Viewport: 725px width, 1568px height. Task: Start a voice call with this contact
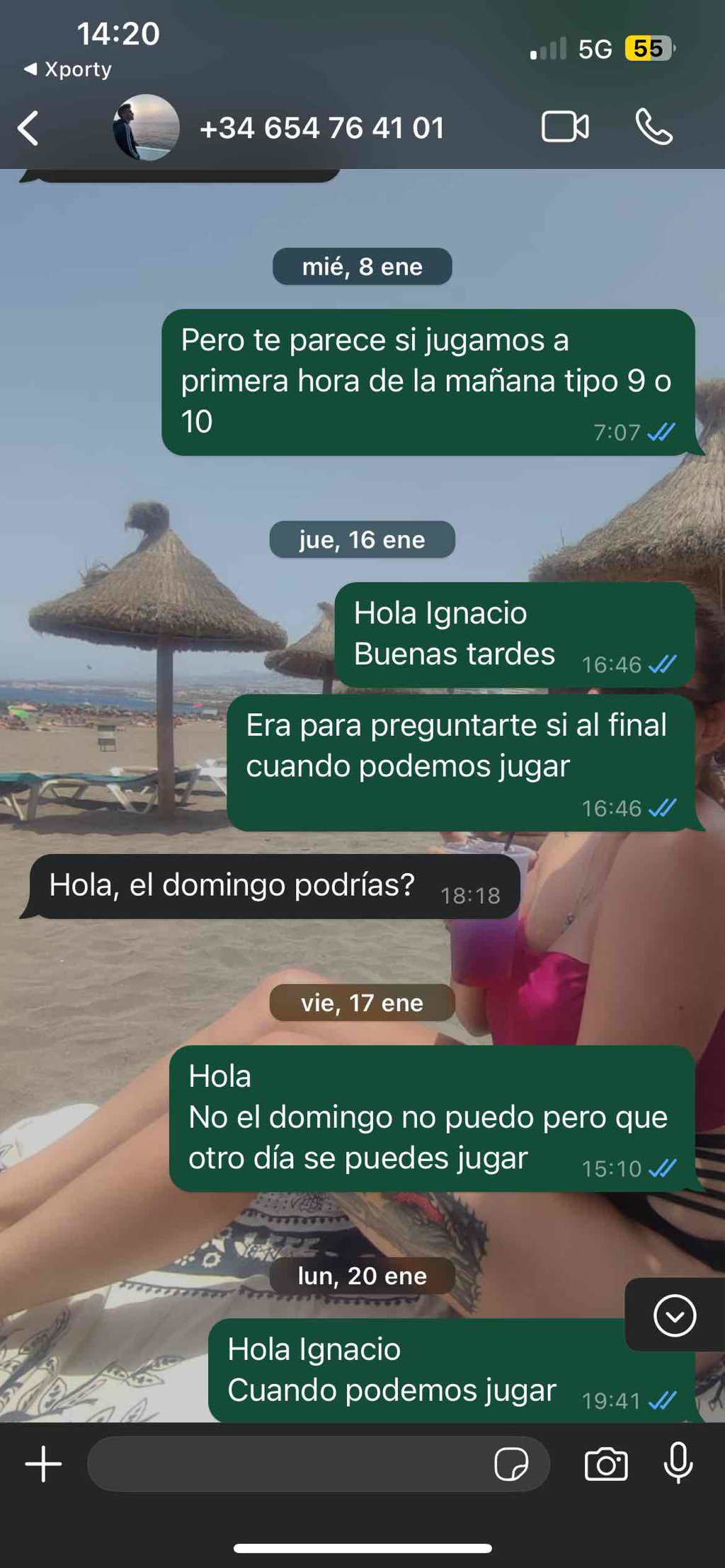(x=653, y=127)
